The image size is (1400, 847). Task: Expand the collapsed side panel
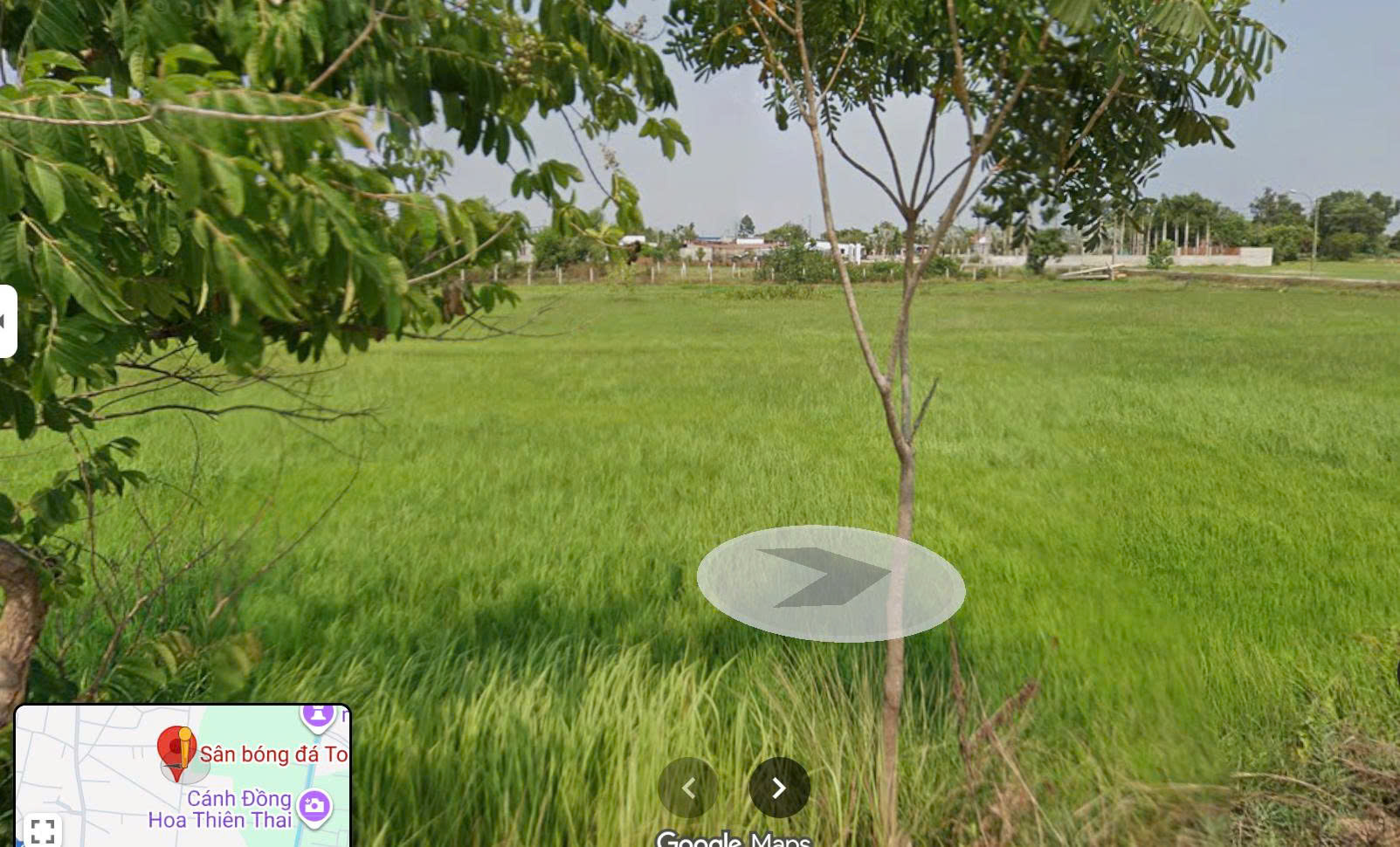tap(6, 321)
